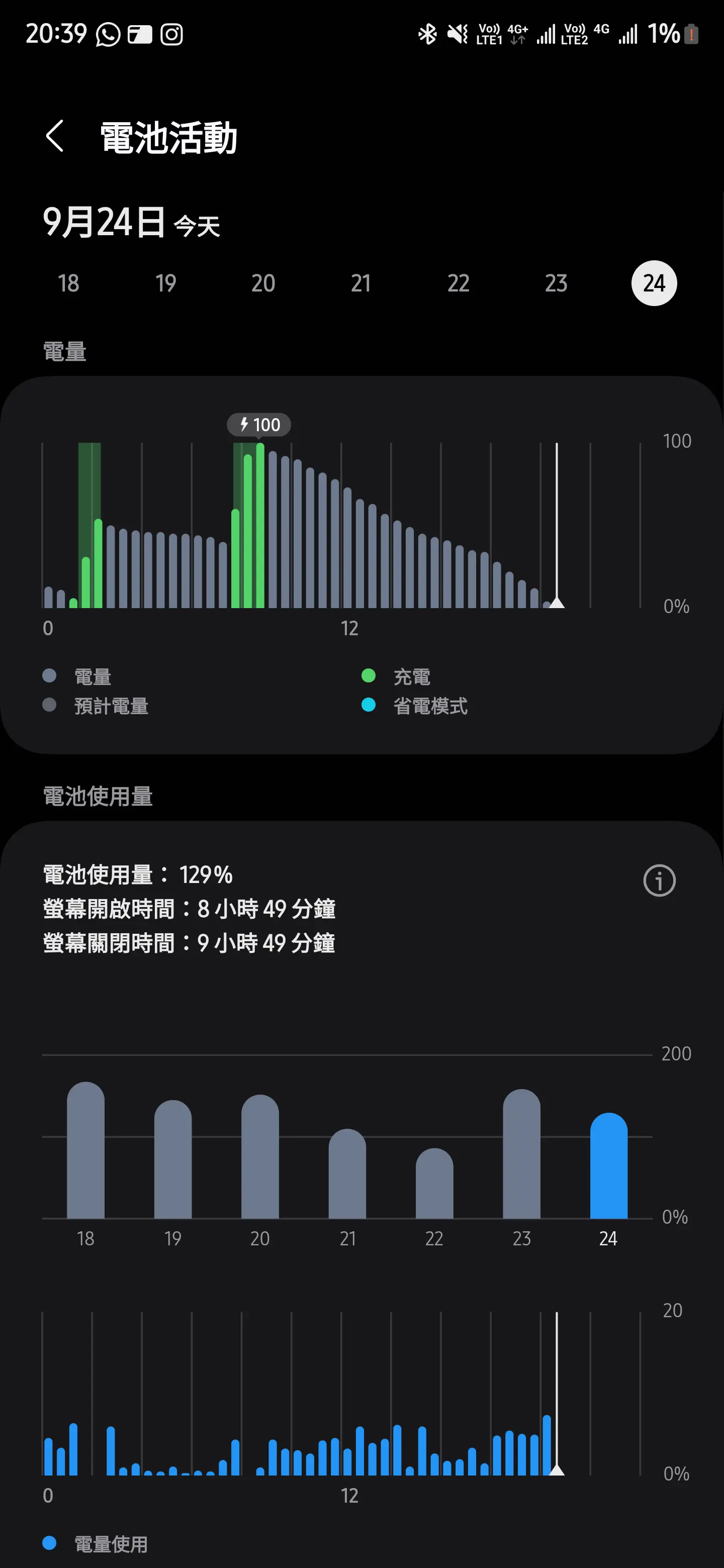
Task: Select date 23 in the date strip
Action: (x=556, y=283)
